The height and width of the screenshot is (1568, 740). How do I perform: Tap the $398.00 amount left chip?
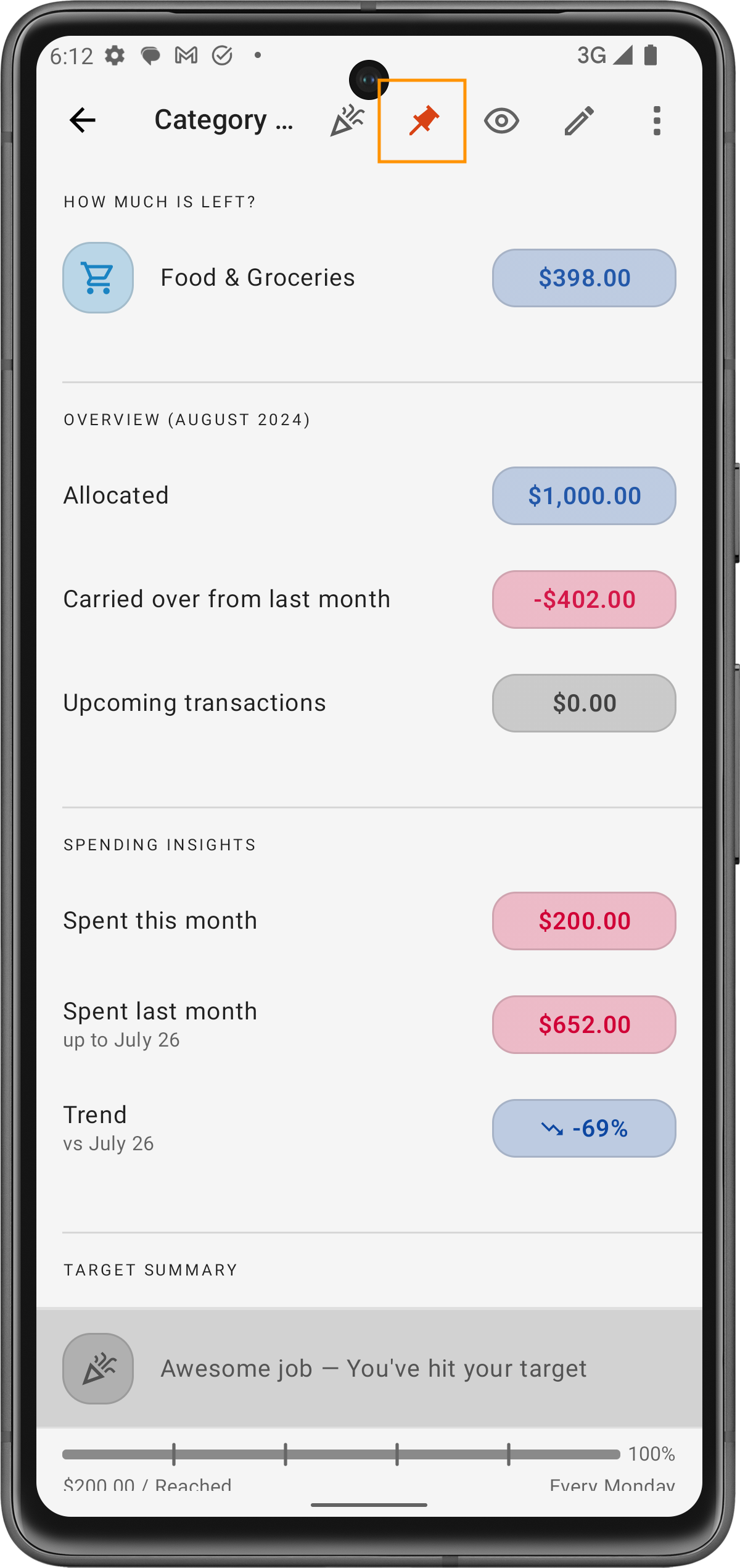pyautogui.click(x=583, y=278)
